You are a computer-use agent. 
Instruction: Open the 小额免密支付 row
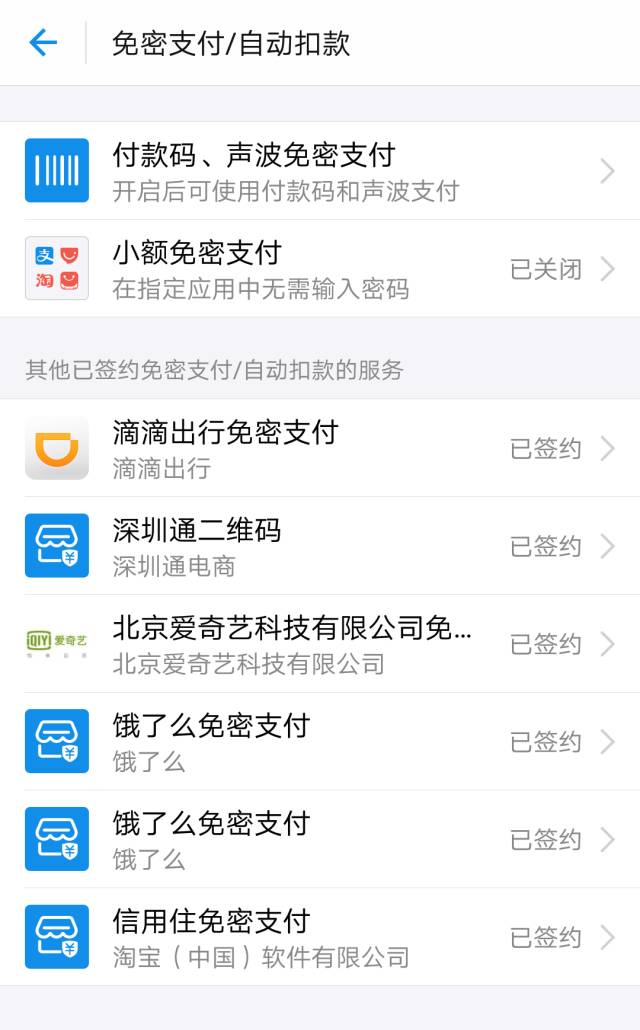coord(320,269)
